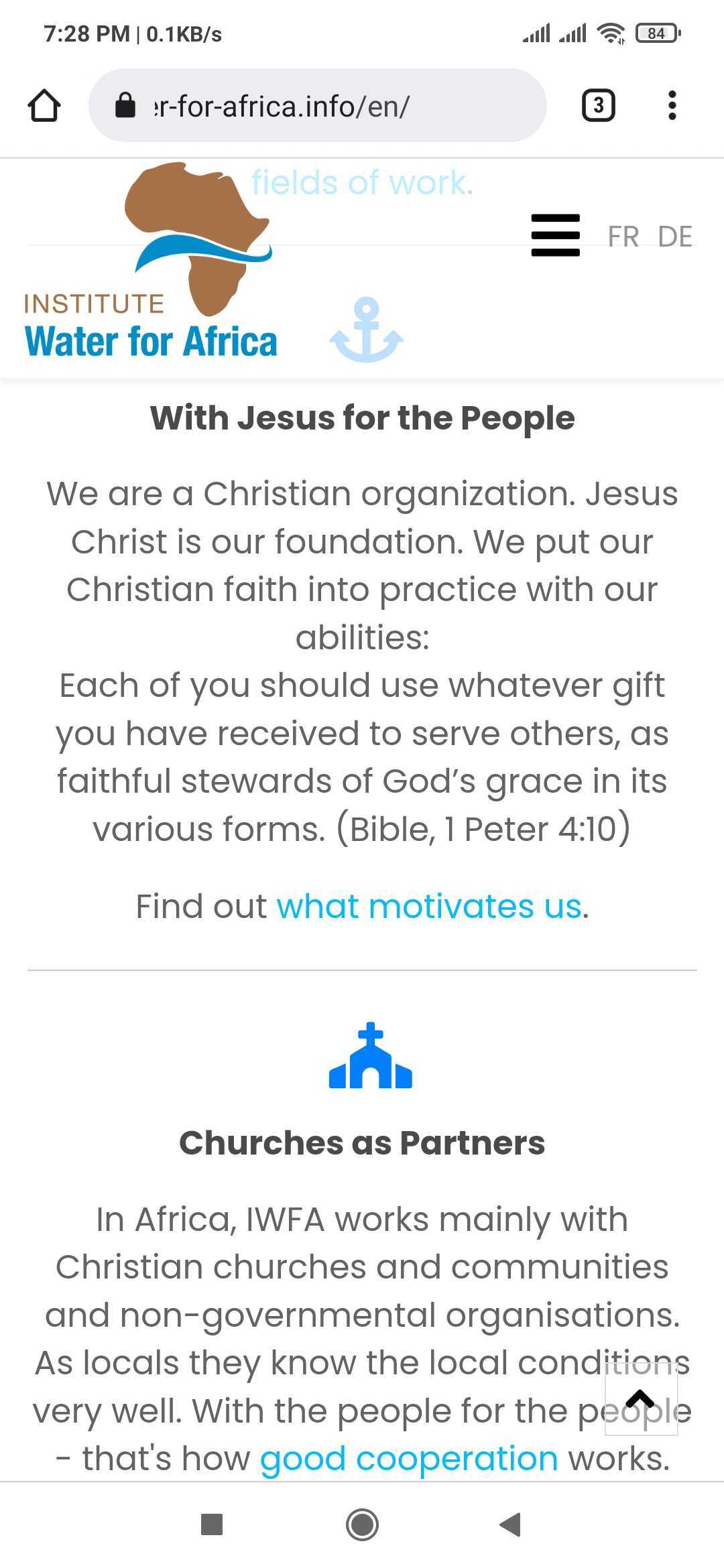
Task: Open the browser three-dot menu
Action: (672, 105)
